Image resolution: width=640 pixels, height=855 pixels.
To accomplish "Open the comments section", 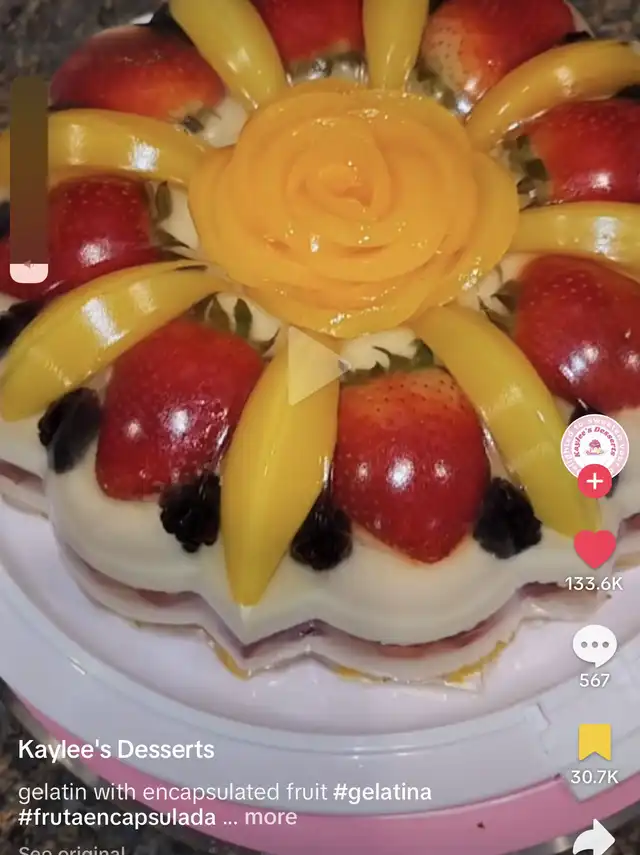I will point(594,647).
